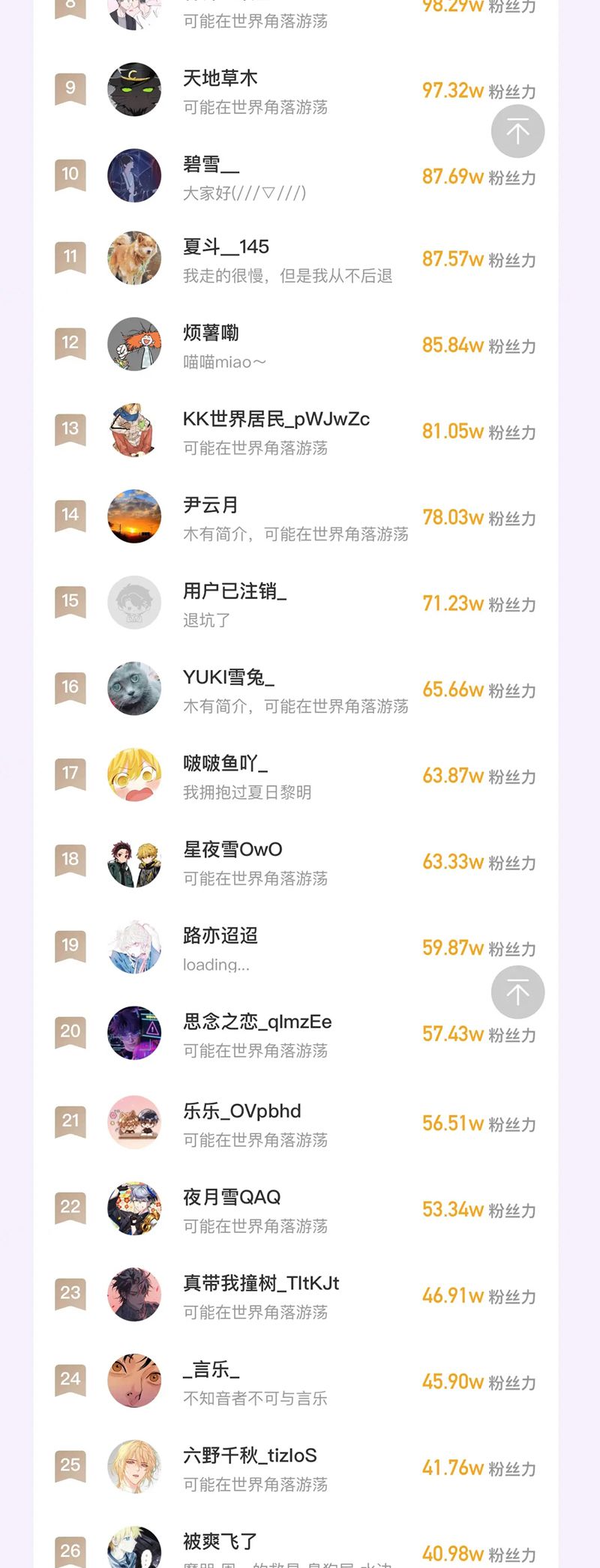The height and width of the screenshot is (1568, 600).
Task: Tap the 用户已注销_ row
Action: coord(234,591)
